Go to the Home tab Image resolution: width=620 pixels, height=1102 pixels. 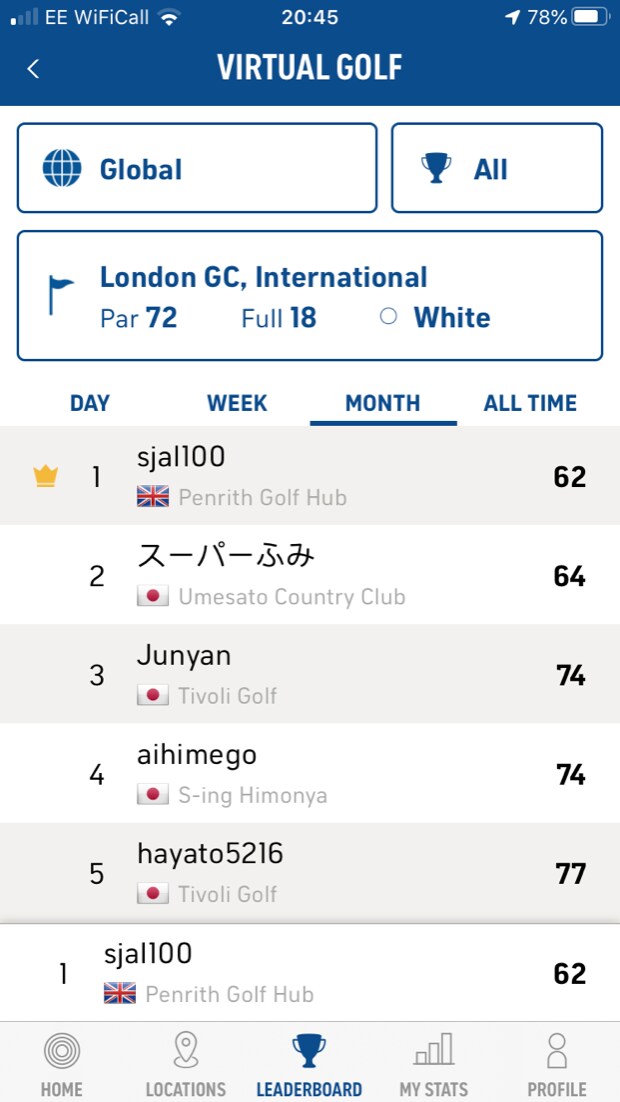pyautogui.click(x=61, y=1064)
